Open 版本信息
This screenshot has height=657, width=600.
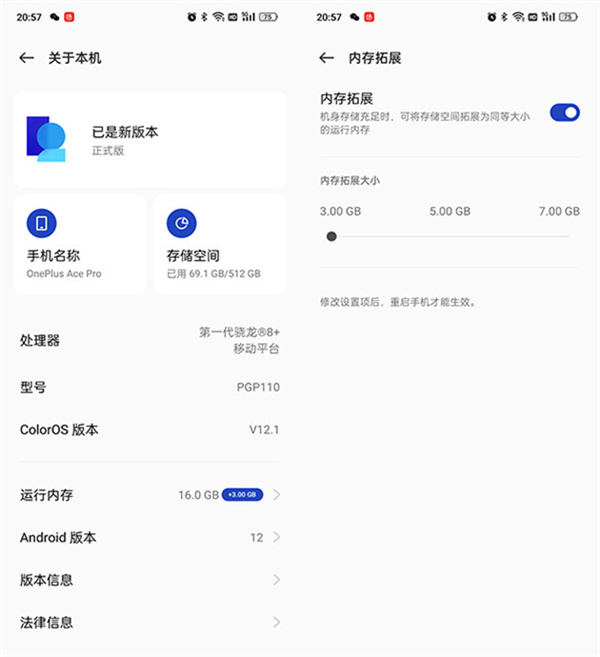point(150,580)
